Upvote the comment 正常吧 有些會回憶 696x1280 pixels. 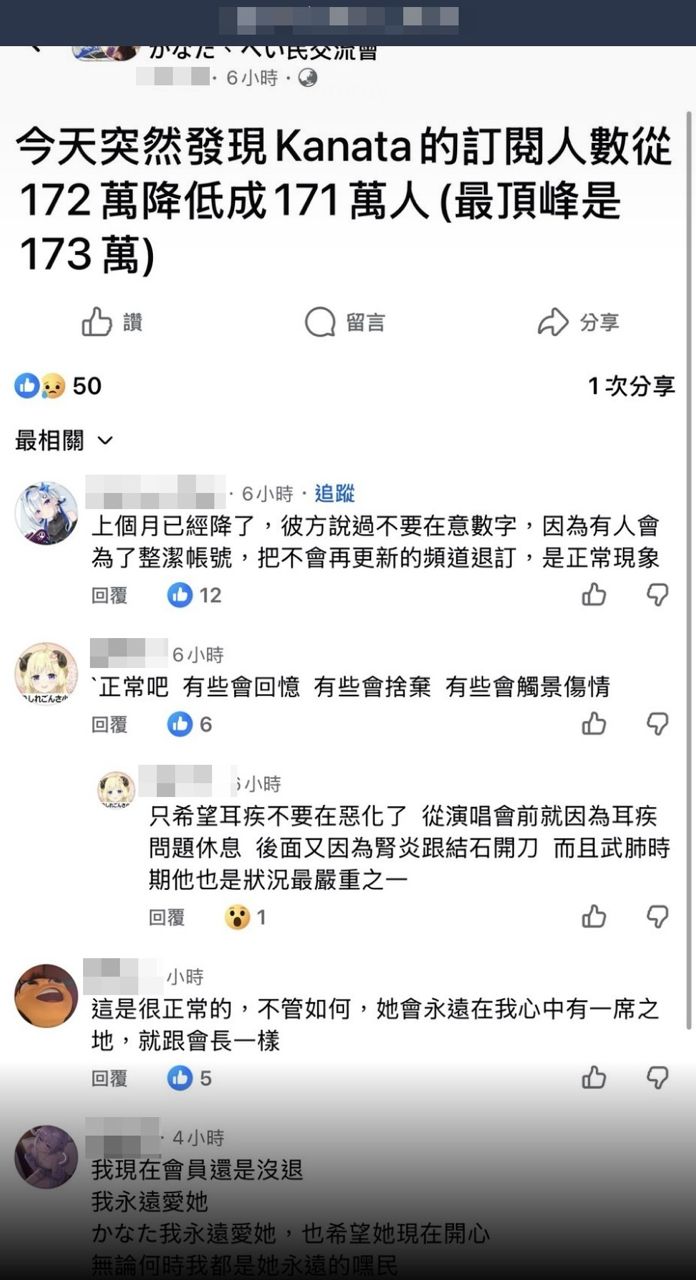(x=594, y=724)
